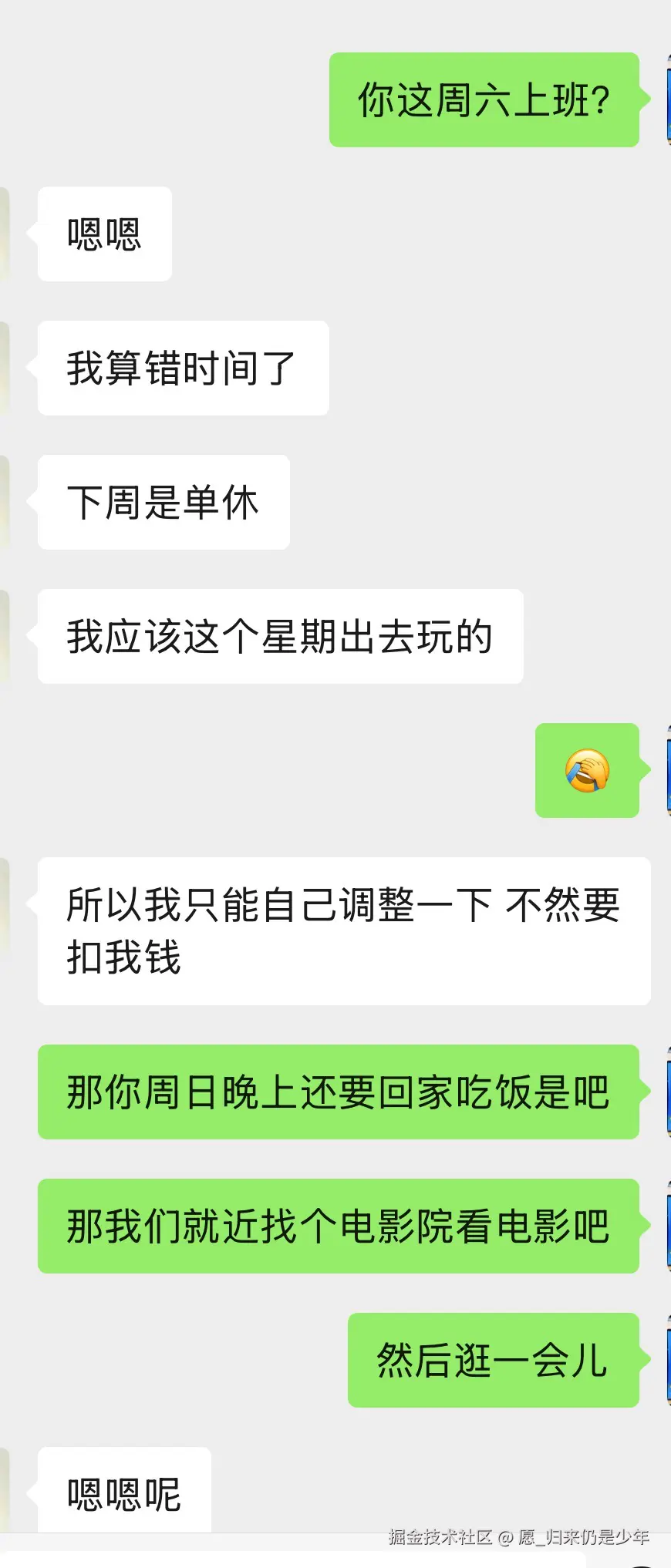
Task: Select the "嗯嗯" message bubble
Action: (x=103, y=234)
